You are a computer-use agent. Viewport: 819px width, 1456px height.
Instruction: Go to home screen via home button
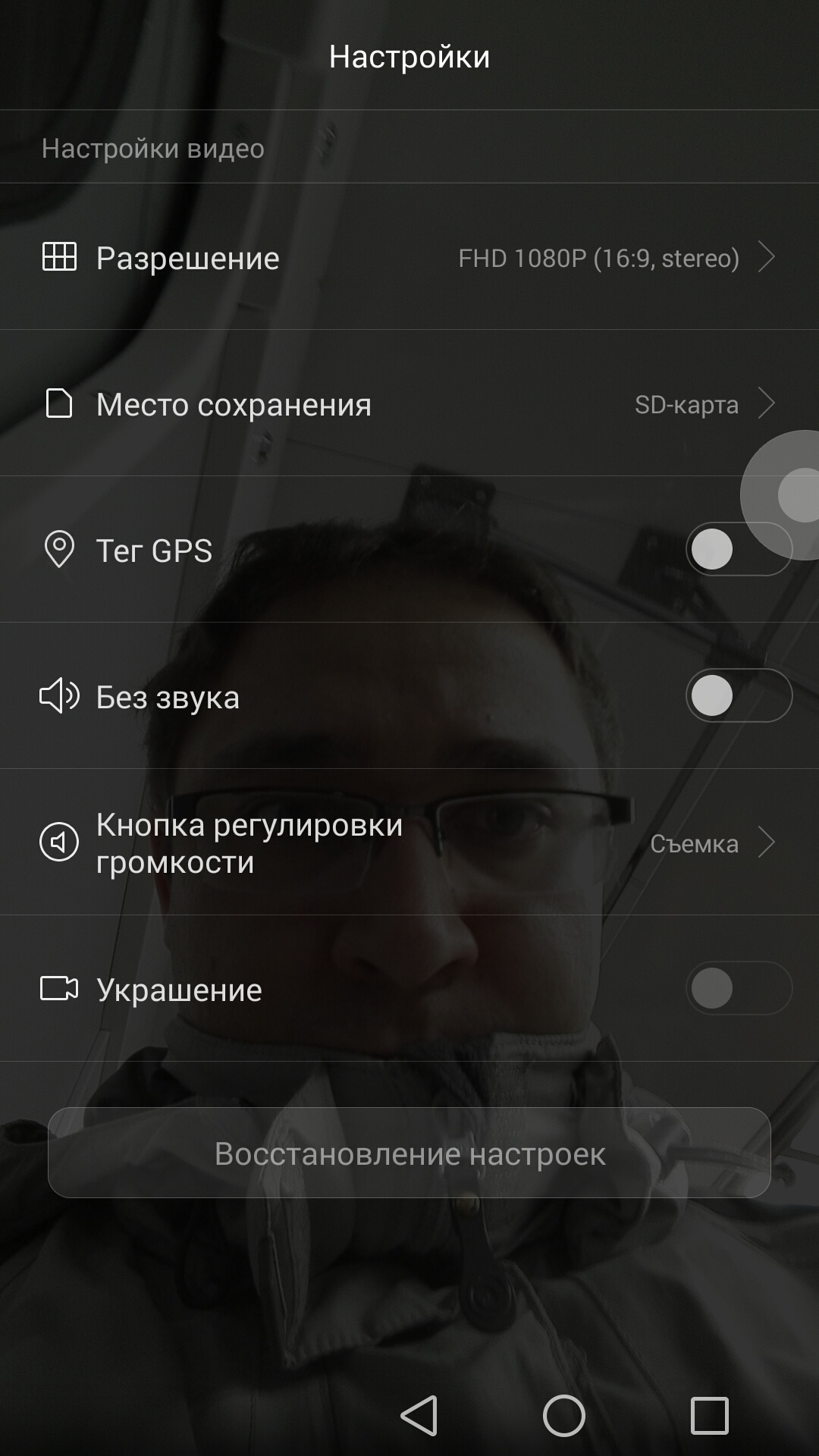click(x=564, y=1416)
